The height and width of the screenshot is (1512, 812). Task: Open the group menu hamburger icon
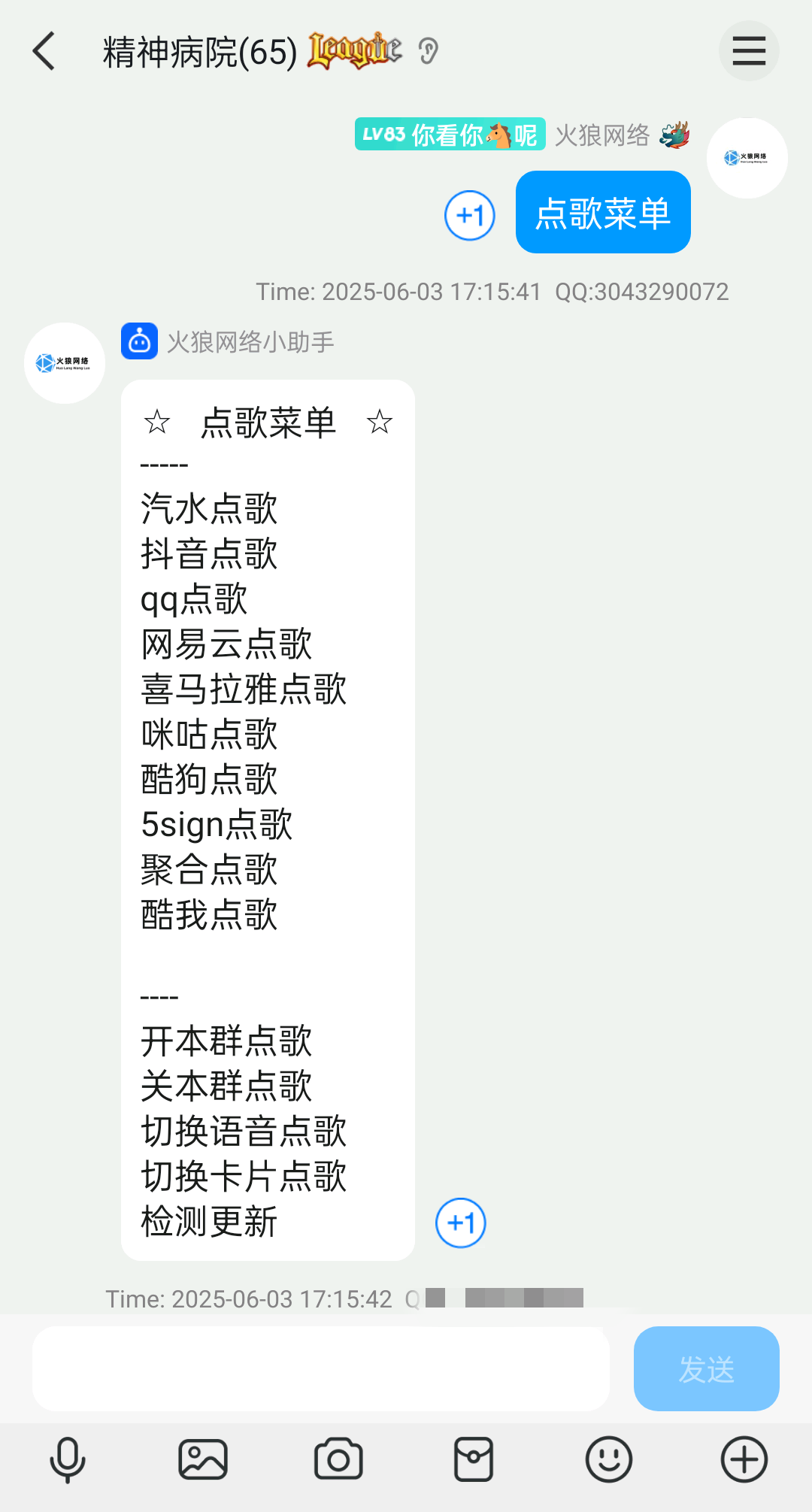[x=749, y=51]
